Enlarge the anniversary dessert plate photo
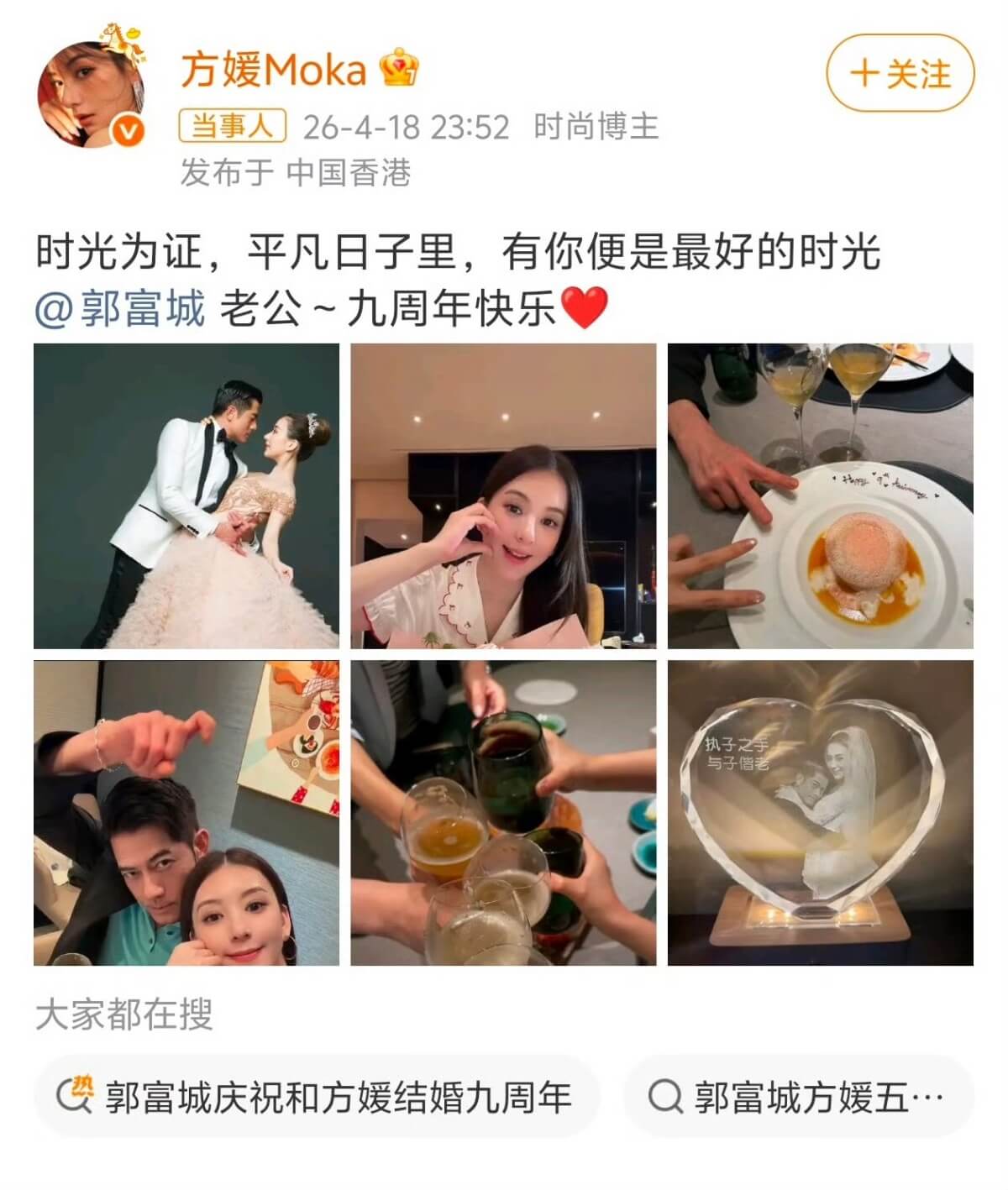This screenshot has width=1008, height=1190. point(820,495)
